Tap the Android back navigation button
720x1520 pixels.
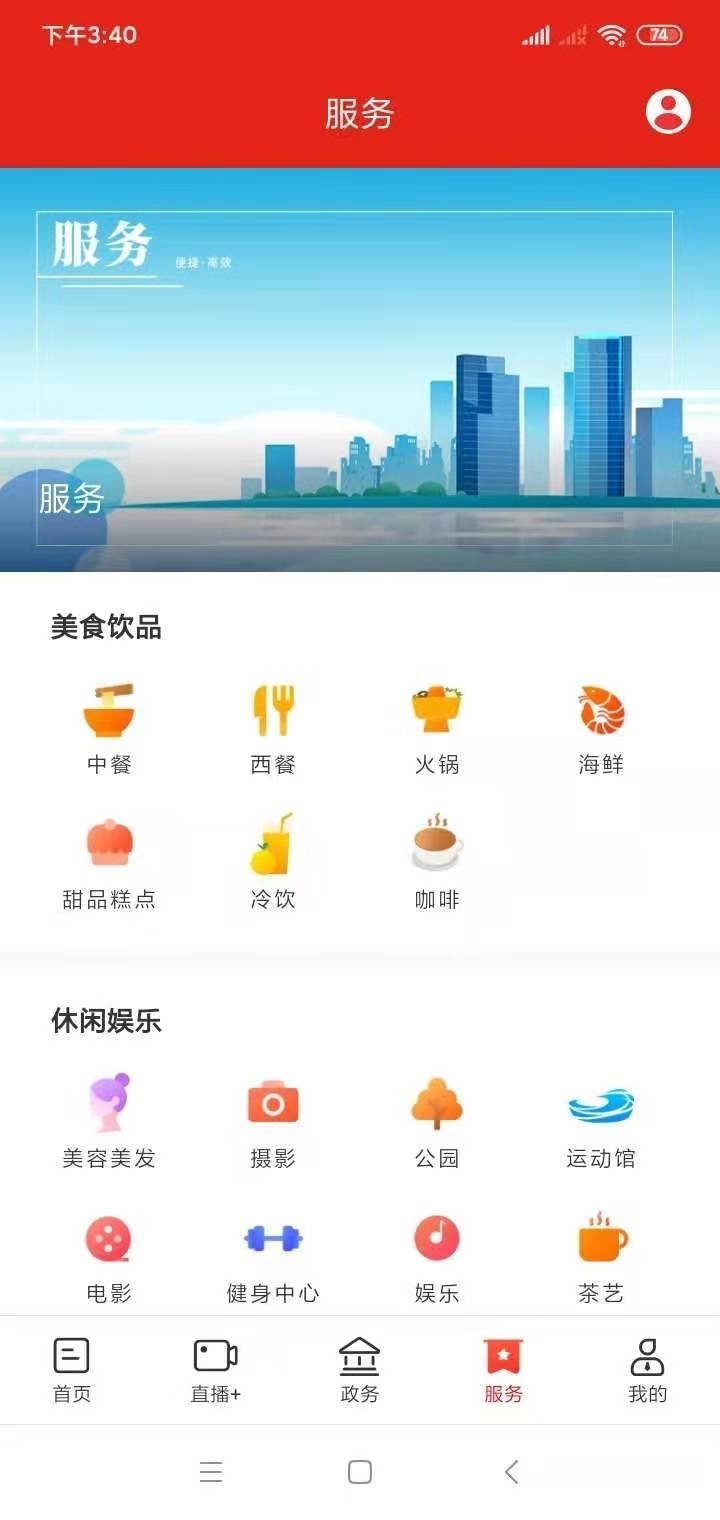click(511, 1471)
